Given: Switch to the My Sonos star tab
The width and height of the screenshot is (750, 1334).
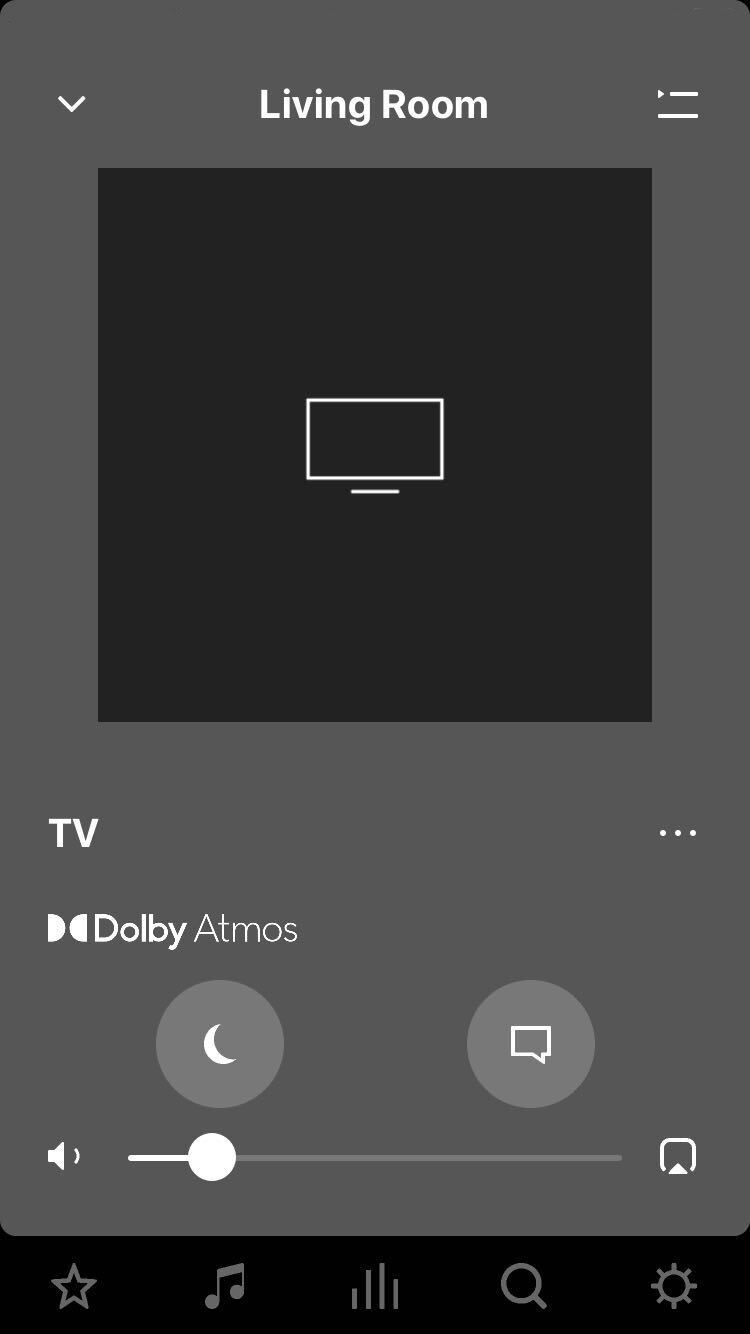Looking at the screenshot, I should click(x=74, y=1286).
